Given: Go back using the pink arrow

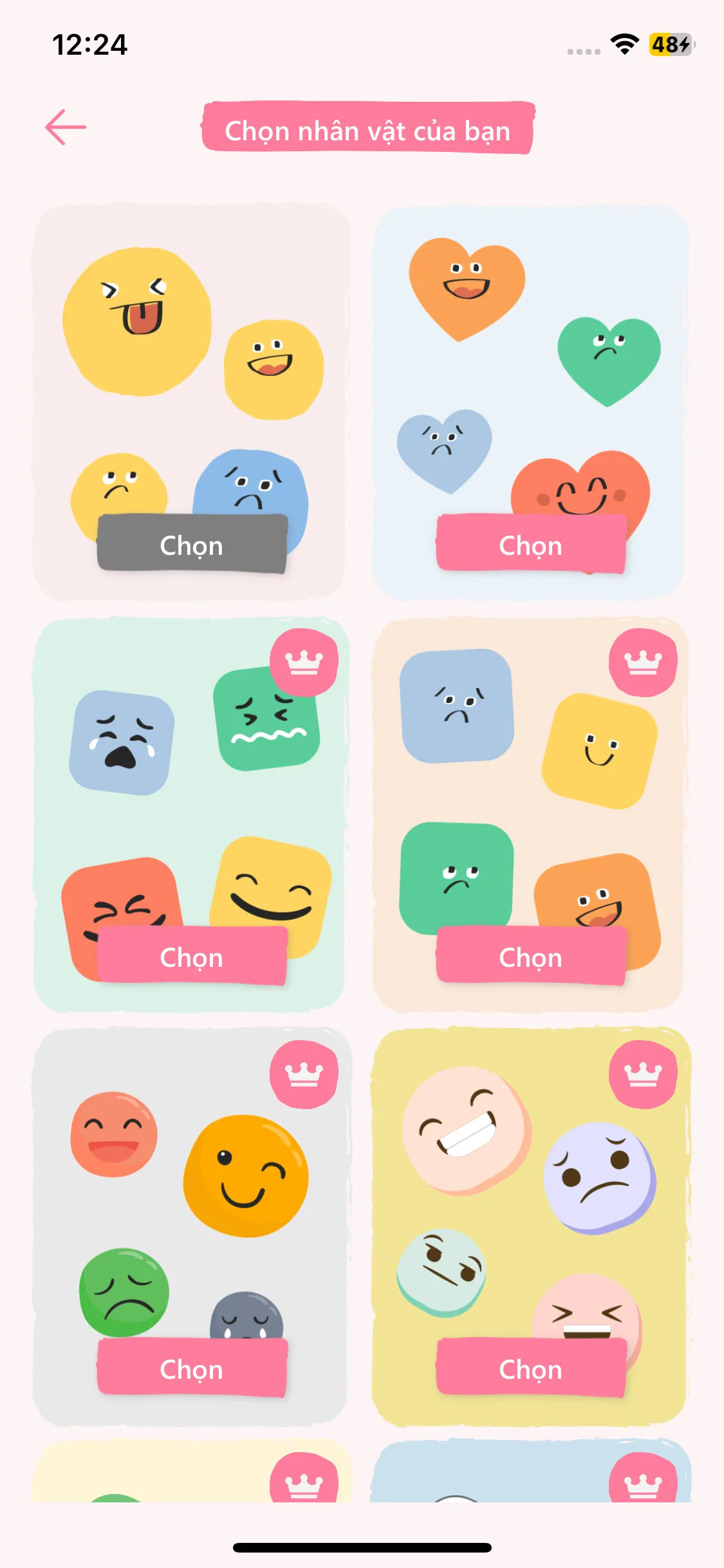Looking at the screenshot, I should click(66, 127).
